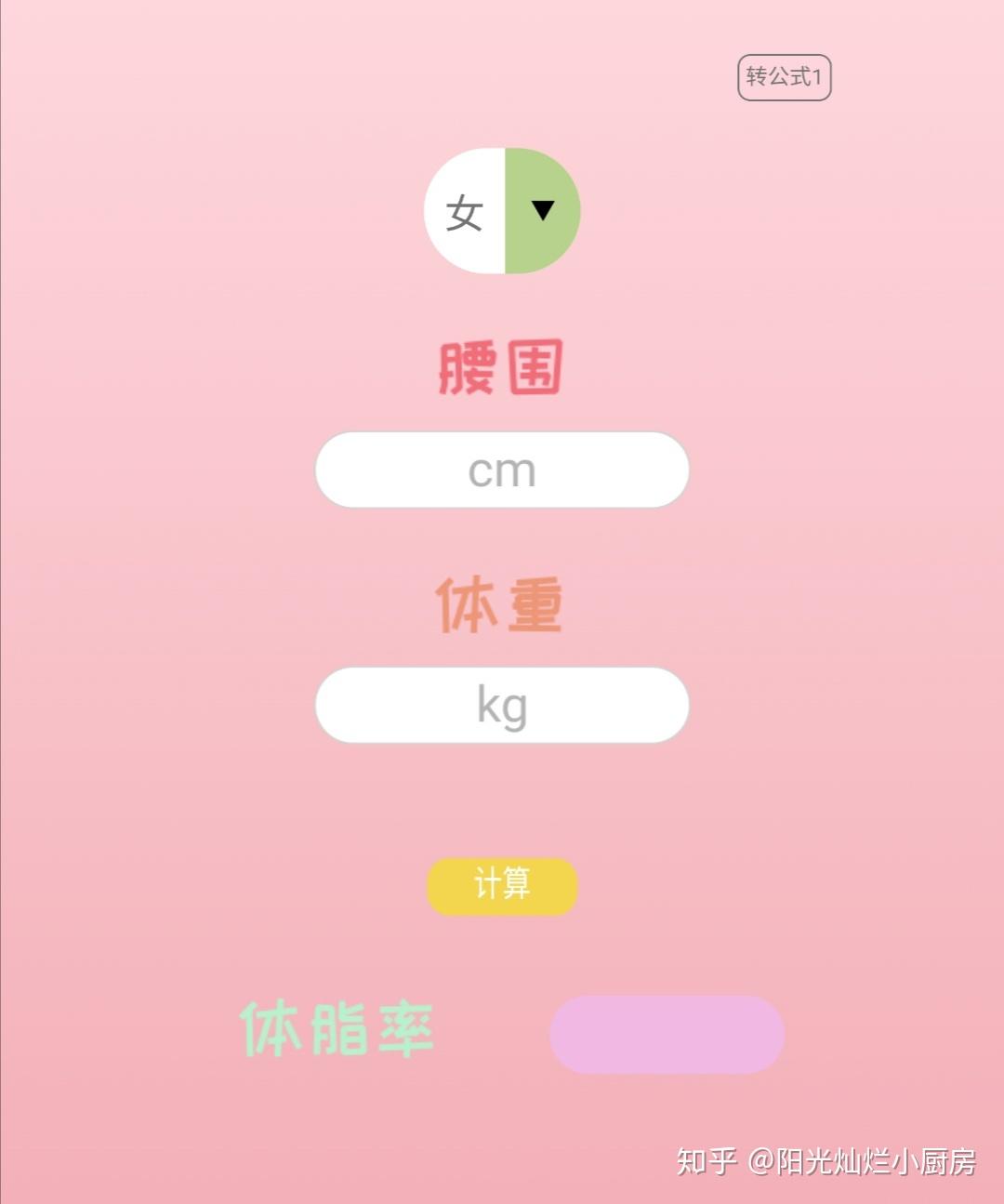
Task: Click the green 体脂率 label text
Action: point(337,1028)
